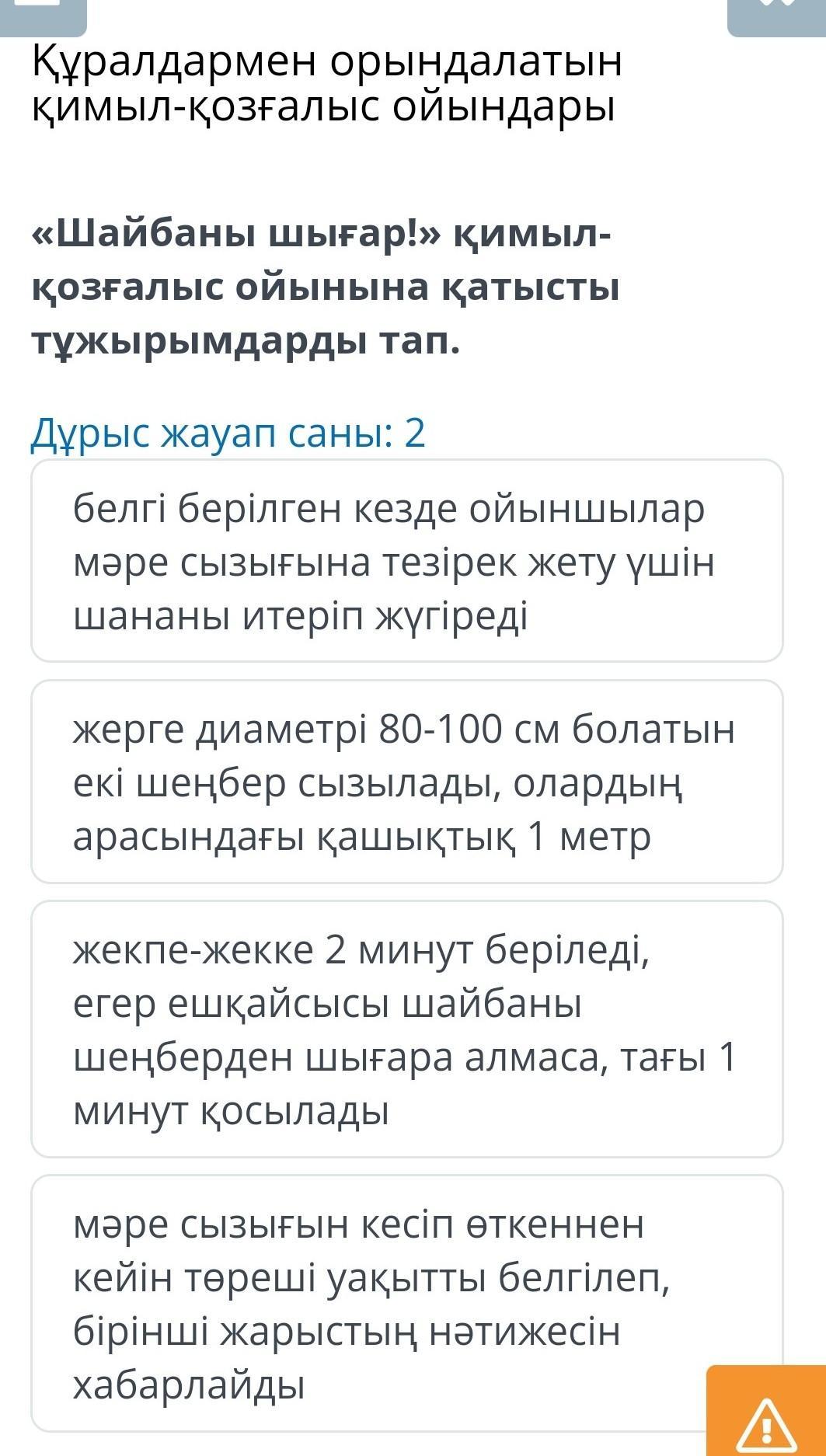Tap the orange warning report button

(766, 1411)
